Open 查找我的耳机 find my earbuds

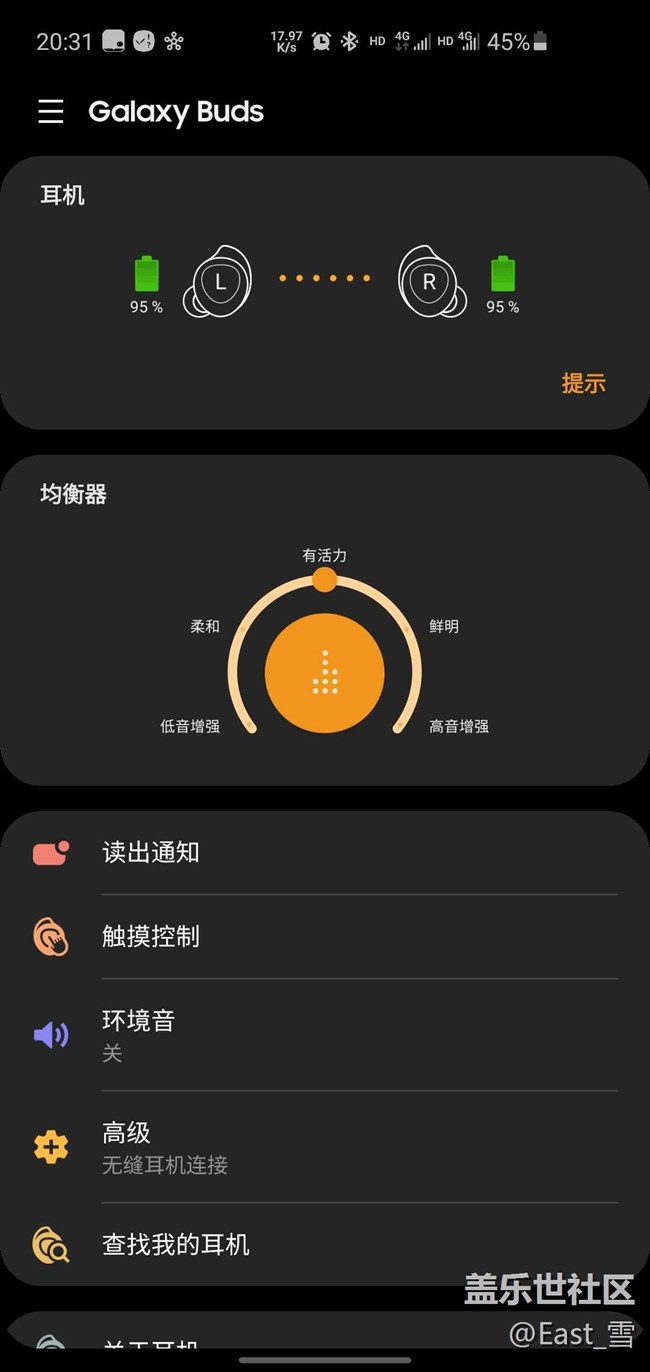[325, 1245]
